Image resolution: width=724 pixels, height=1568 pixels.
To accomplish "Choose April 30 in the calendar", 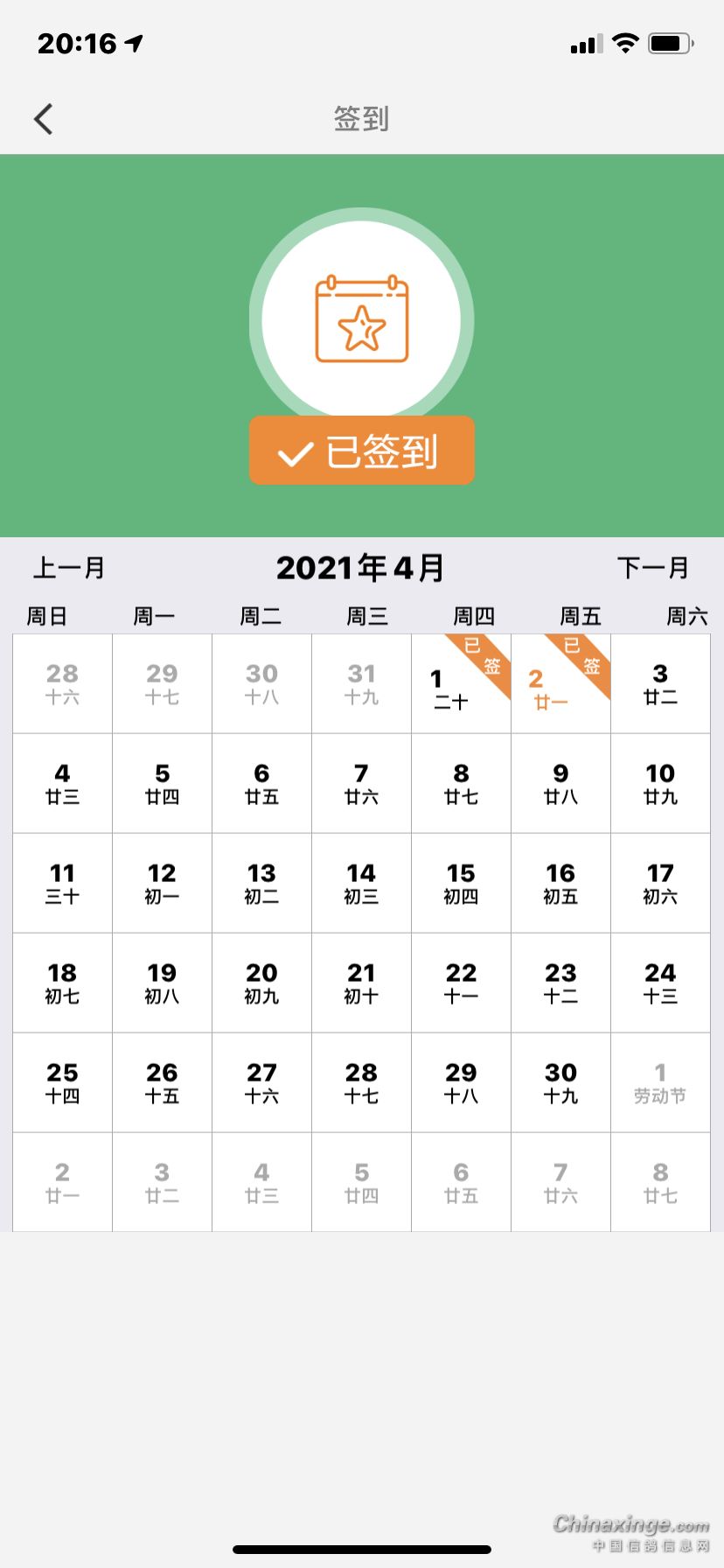I will pos(560,1083).
